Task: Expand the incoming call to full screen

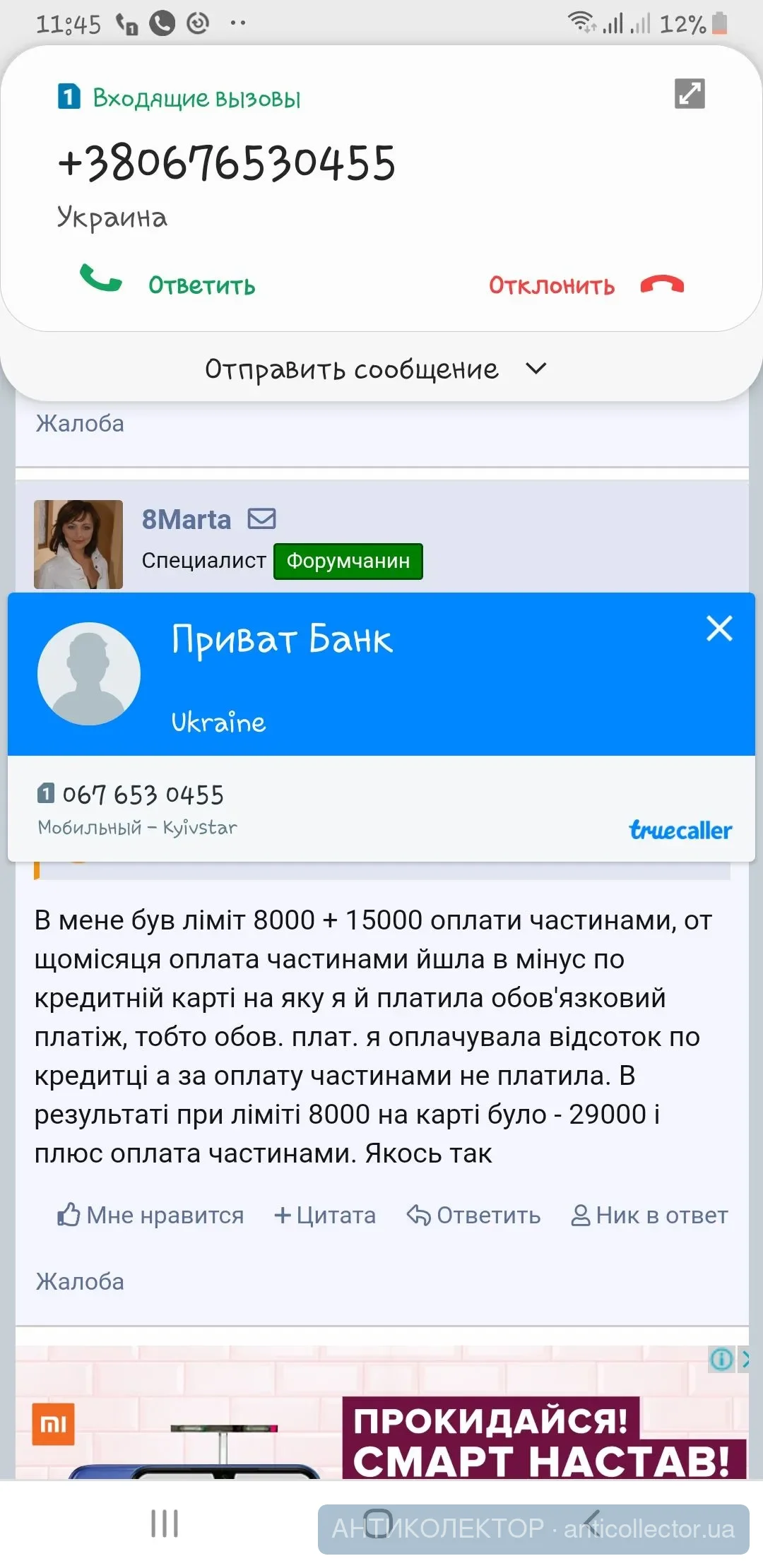Action: [690, 94]
